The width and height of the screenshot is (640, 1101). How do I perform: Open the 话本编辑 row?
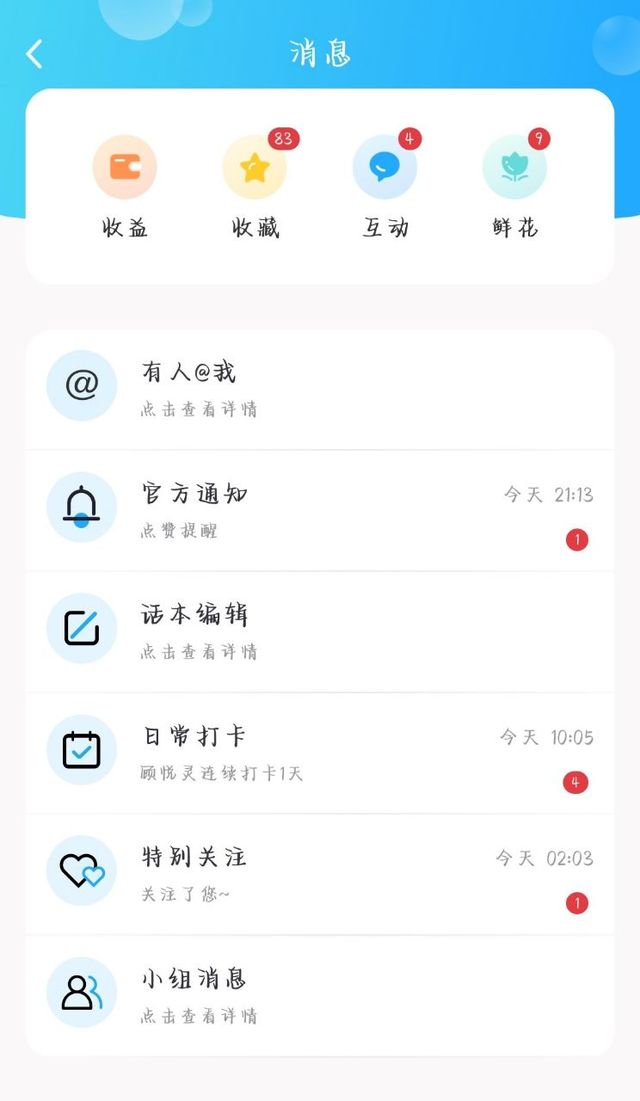click(x=320, y=631)
